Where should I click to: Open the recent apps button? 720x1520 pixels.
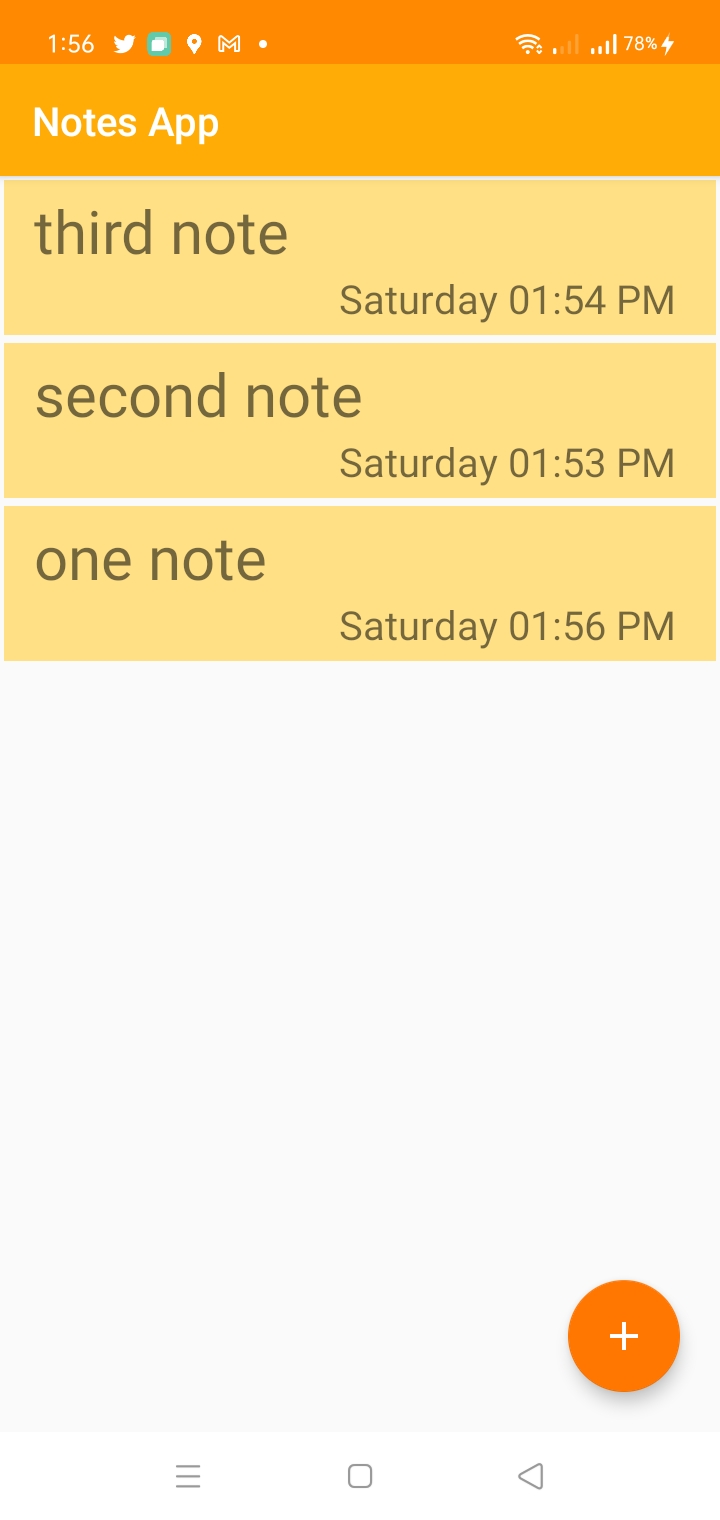coord(188,1476)
